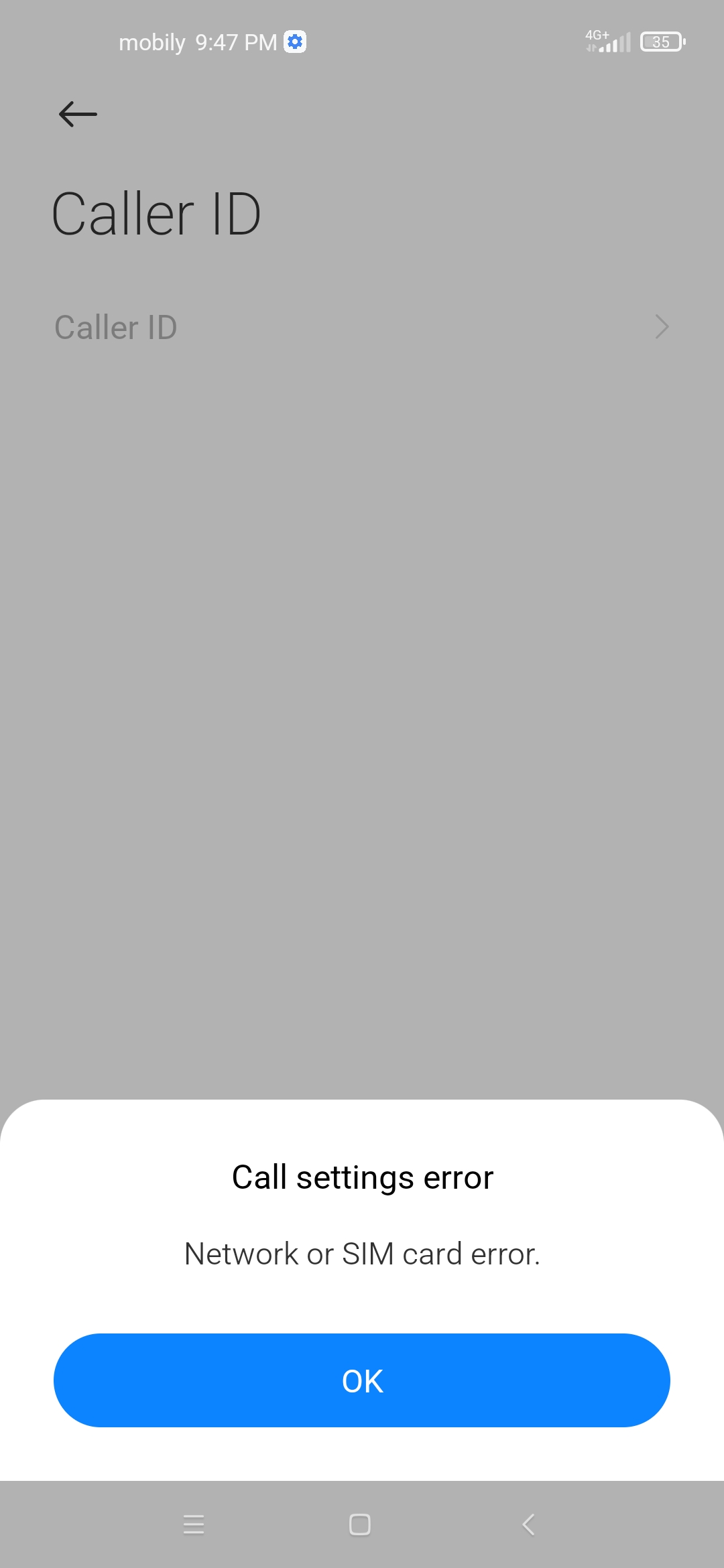724x1568 pixels.
Task: Tap the system home button
Action: pyautogui.click(x=360, y=1524)
